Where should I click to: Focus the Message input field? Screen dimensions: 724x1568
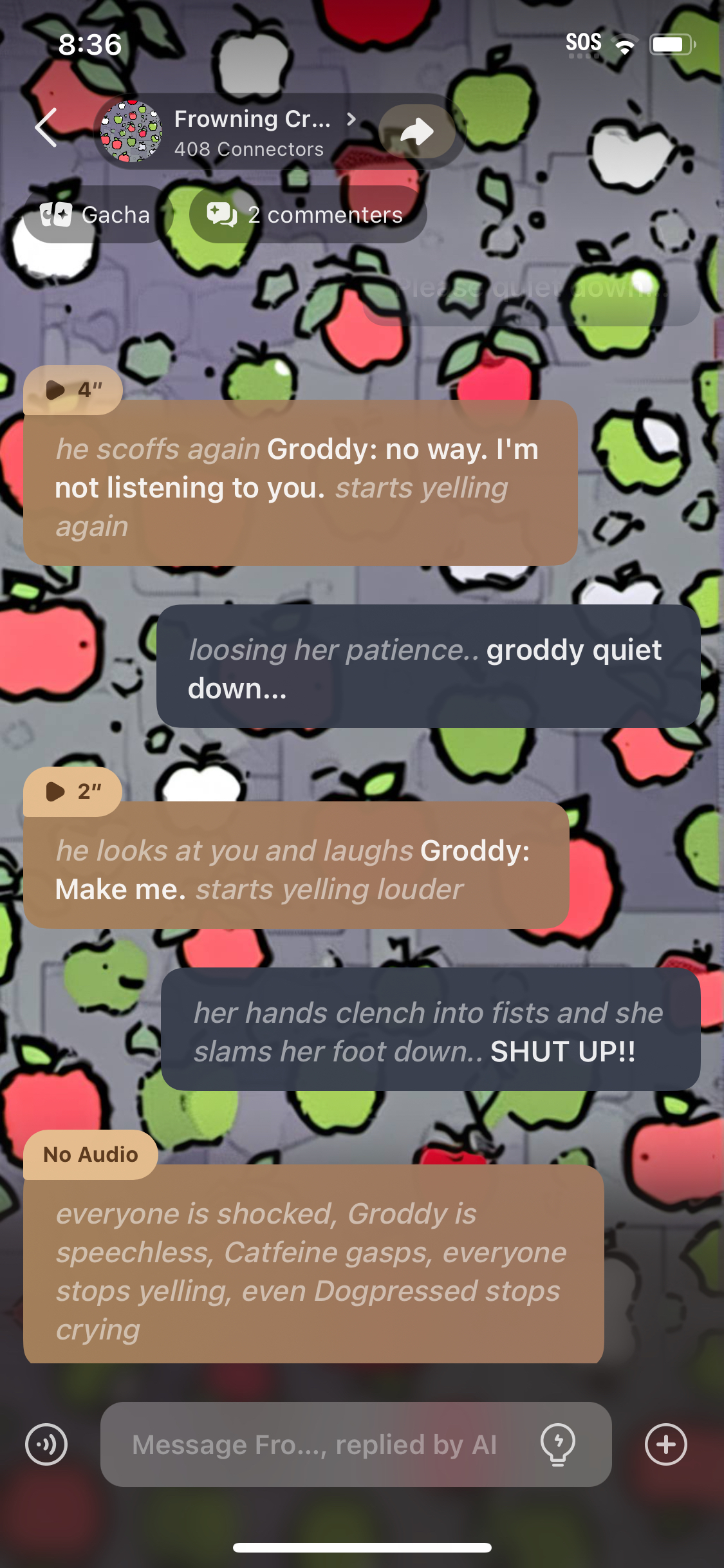pos(314,1444)
